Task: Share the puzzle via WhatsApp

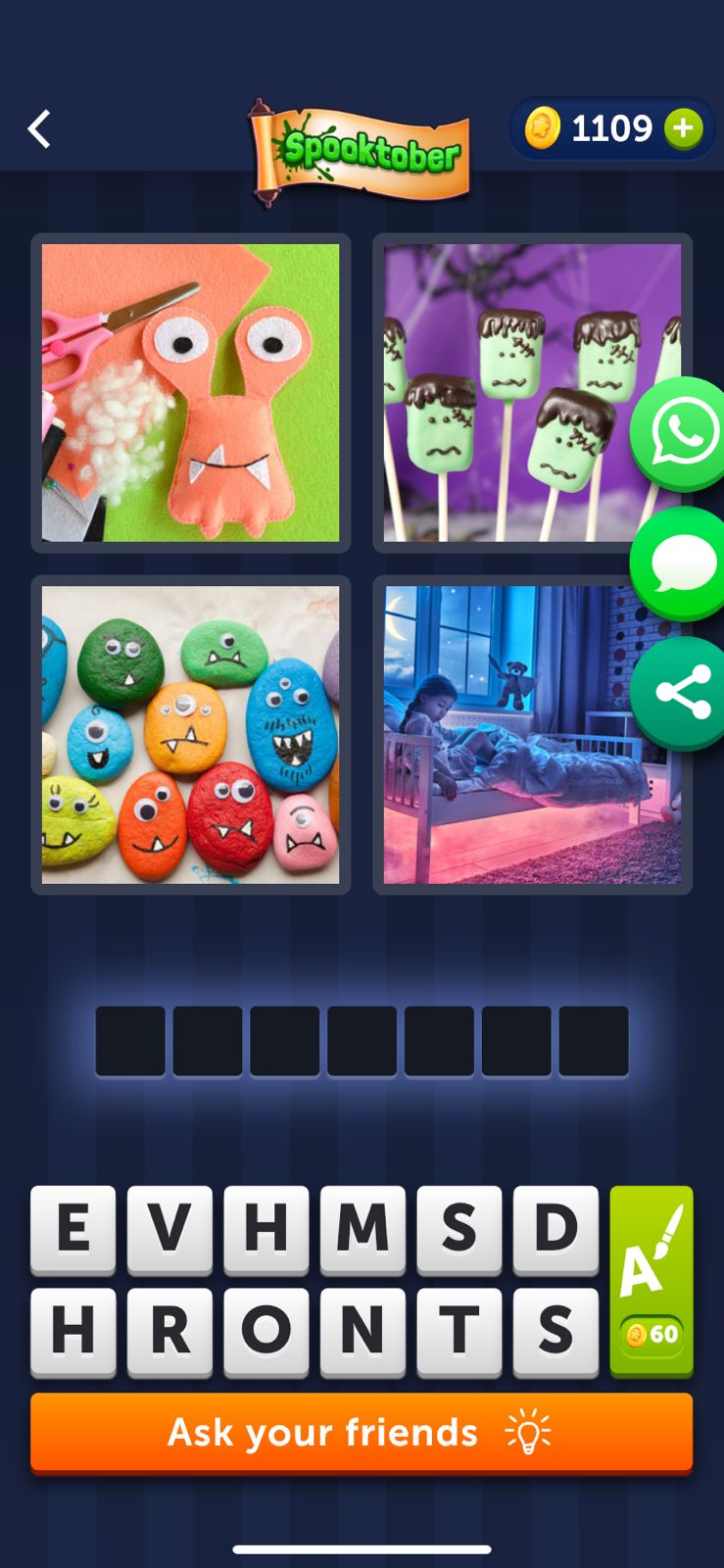Action: pos(682,432)
